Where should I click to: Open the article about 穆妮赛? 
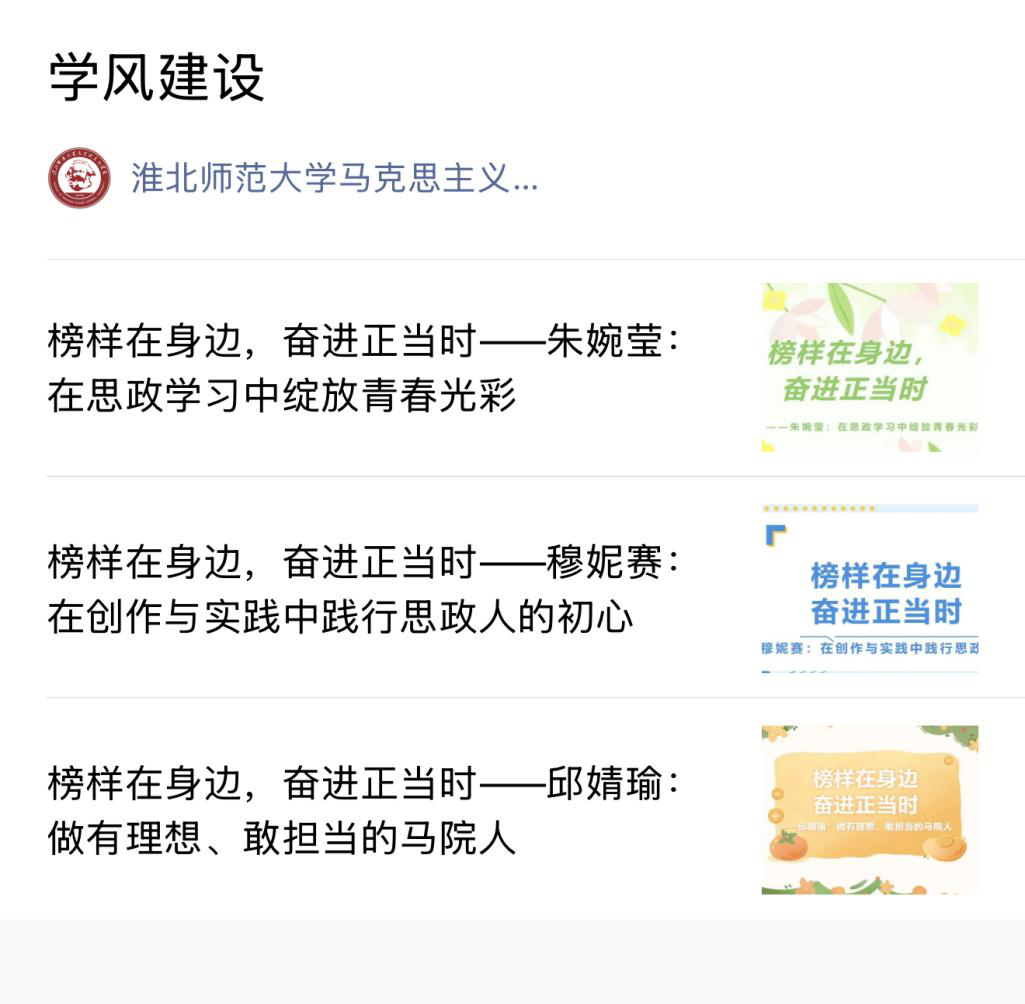click(x=364, y=589)
